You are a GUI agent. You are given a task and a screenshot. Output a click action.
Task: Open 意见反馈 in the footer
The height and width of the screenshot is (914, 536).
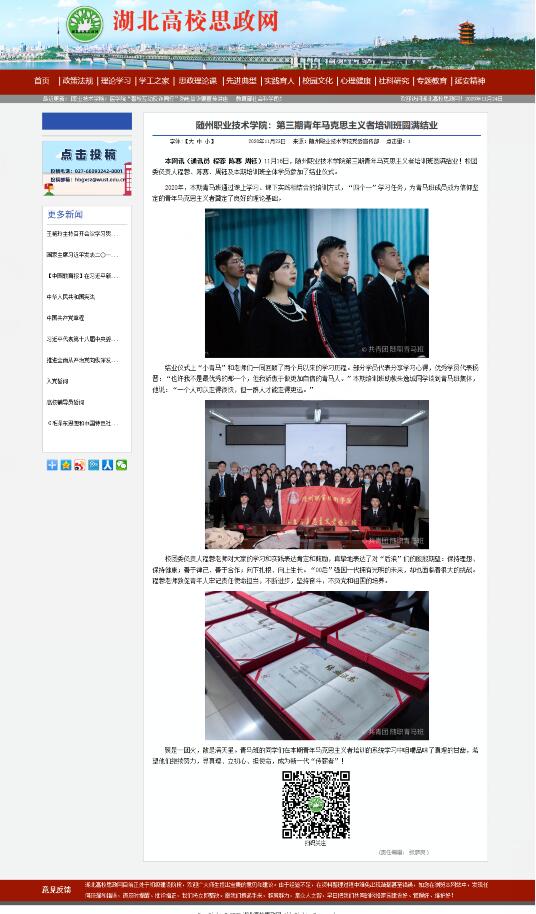[x=56, y=890]
